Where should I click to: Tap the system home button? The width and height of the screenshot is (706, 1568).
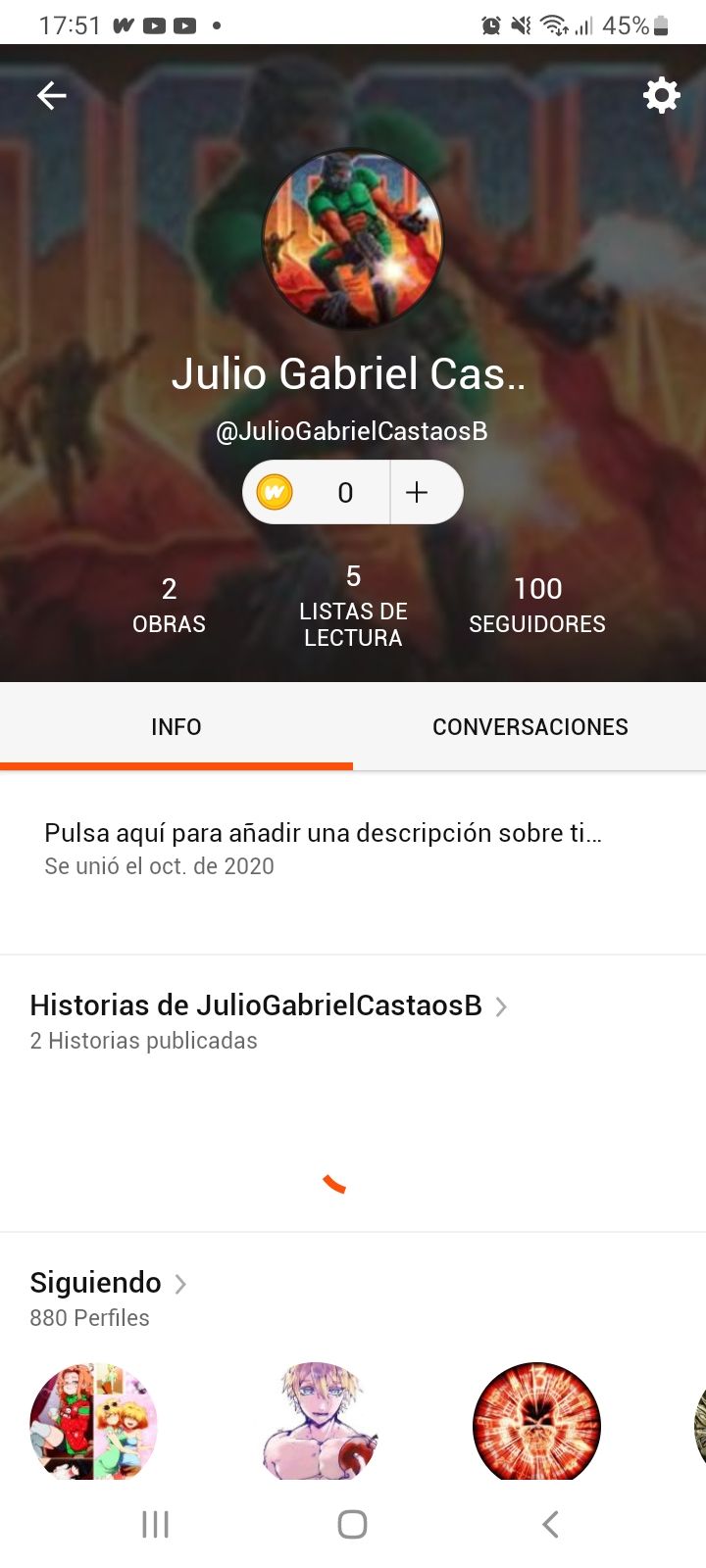(352, 1524)
